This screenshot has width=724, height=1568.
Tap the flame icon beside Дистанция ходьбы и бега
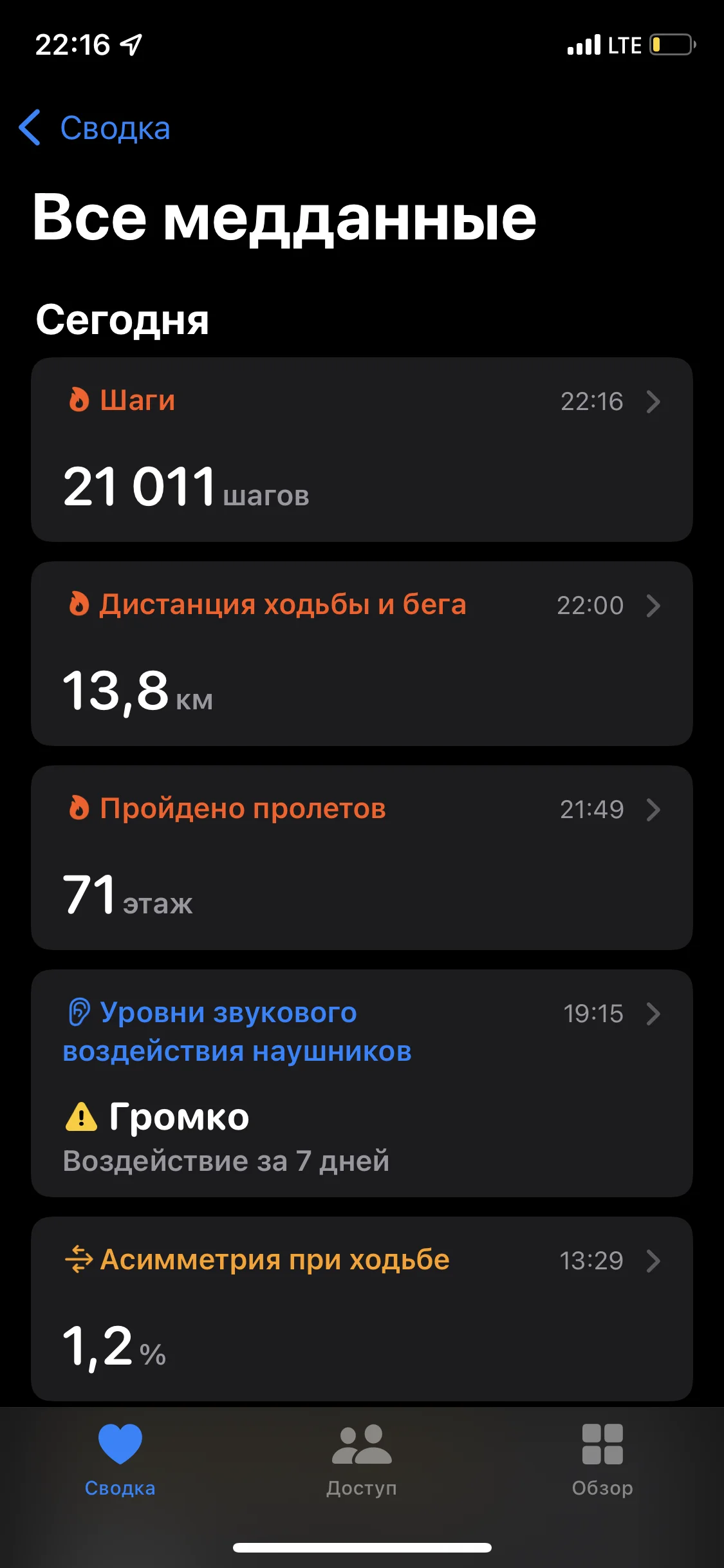click(79, 605)
